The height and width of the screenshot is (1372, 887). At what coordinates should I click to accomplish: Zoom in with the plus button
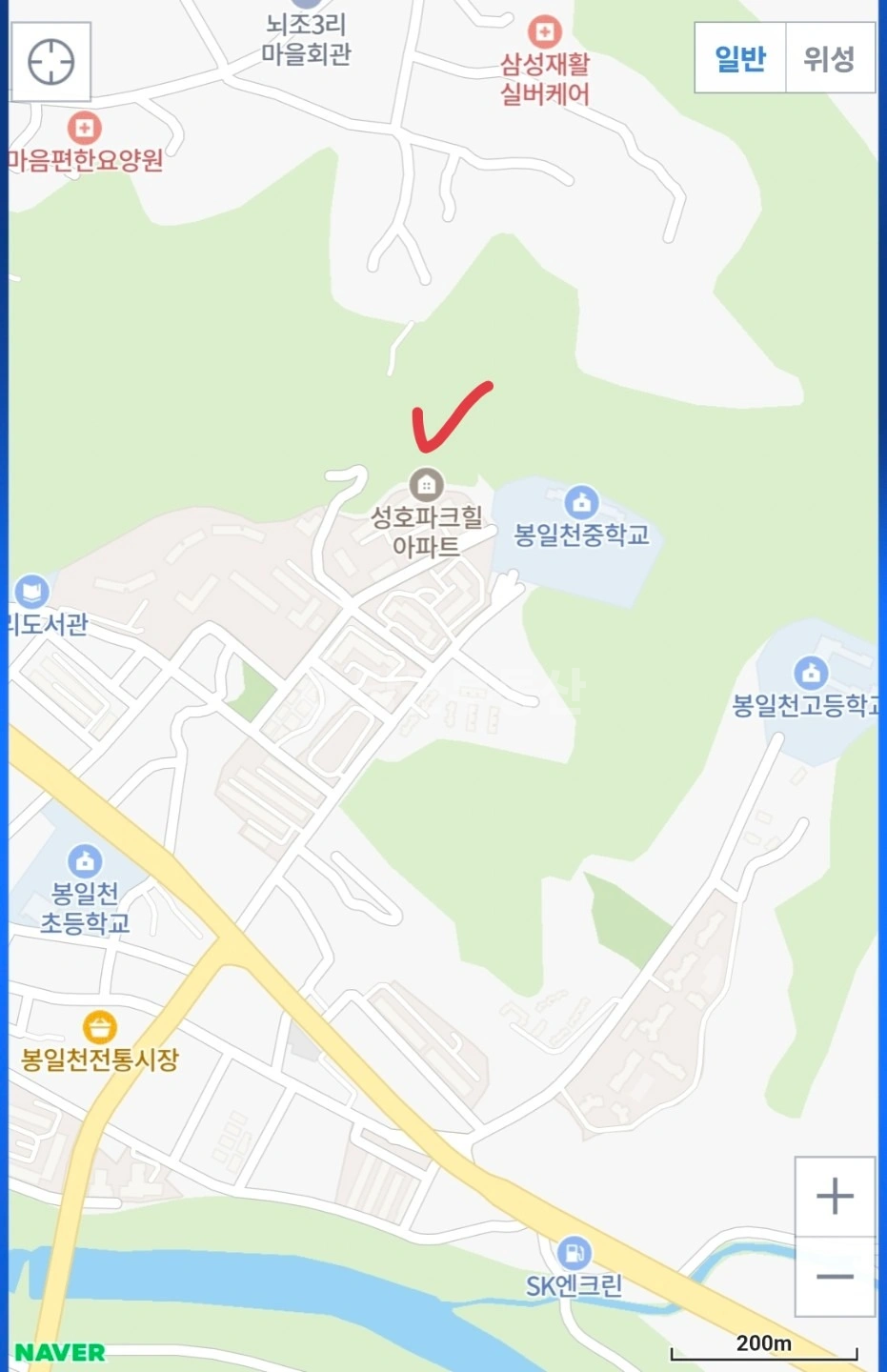point(835,1197)
